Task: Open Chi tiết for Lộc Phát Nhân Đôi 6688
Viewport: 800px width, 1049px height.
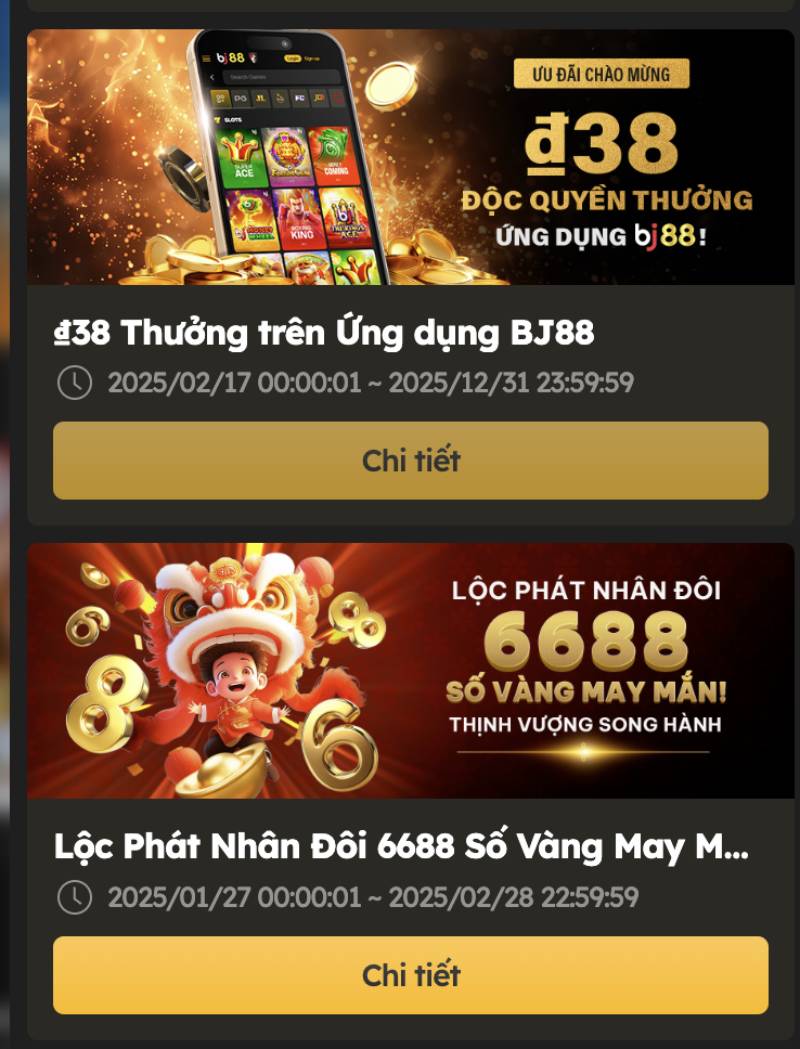Action: coord(410,975)
